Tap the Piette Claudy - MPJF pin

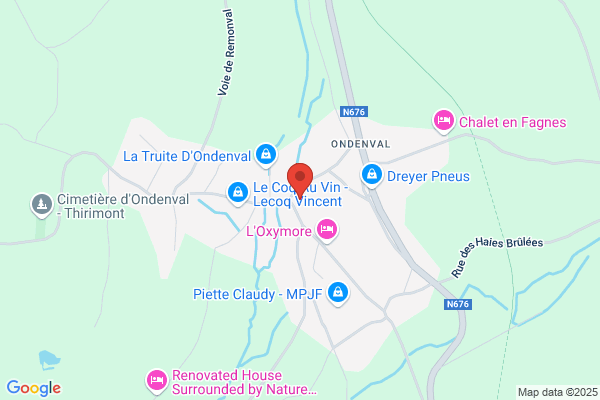point(338,294)
